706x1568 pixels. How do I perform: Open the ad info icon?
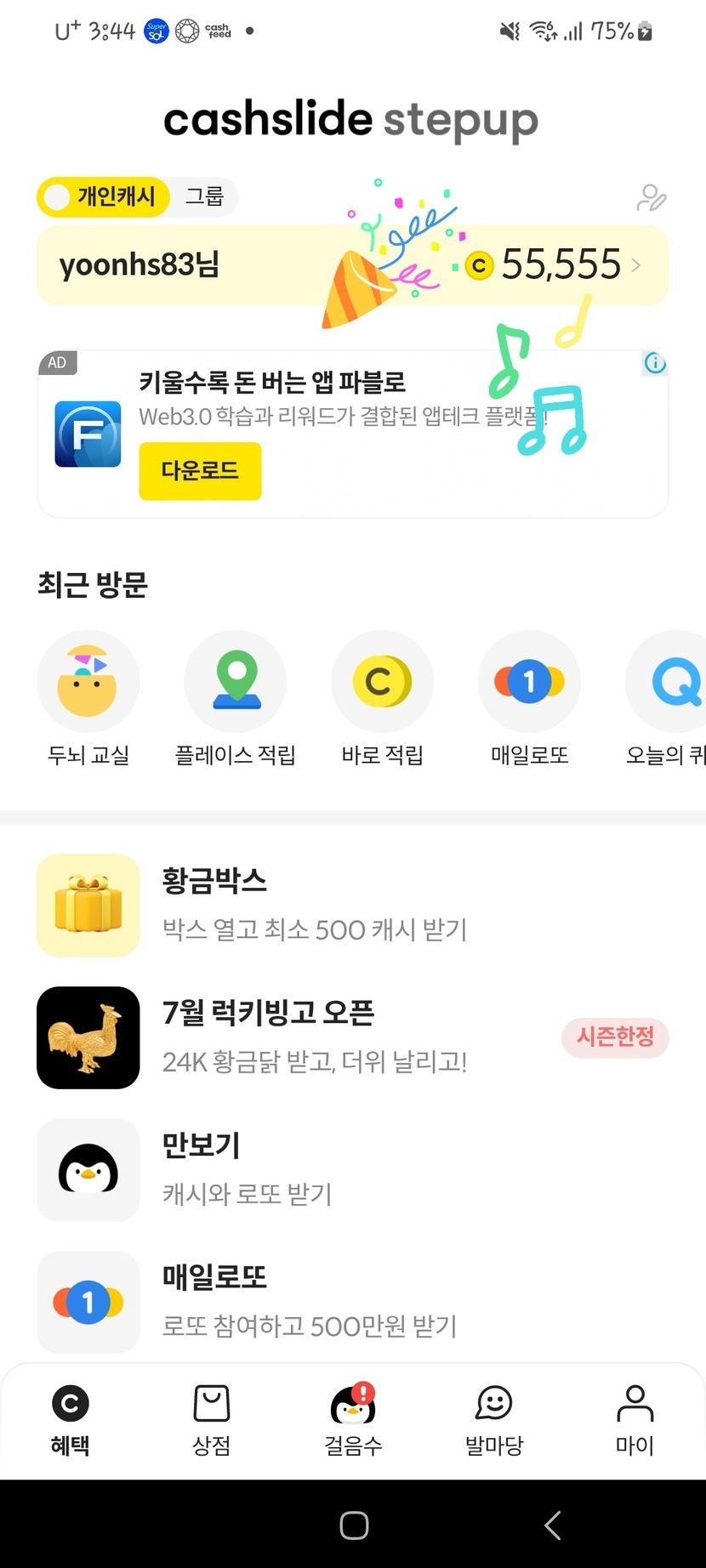[x=655, y=363]
